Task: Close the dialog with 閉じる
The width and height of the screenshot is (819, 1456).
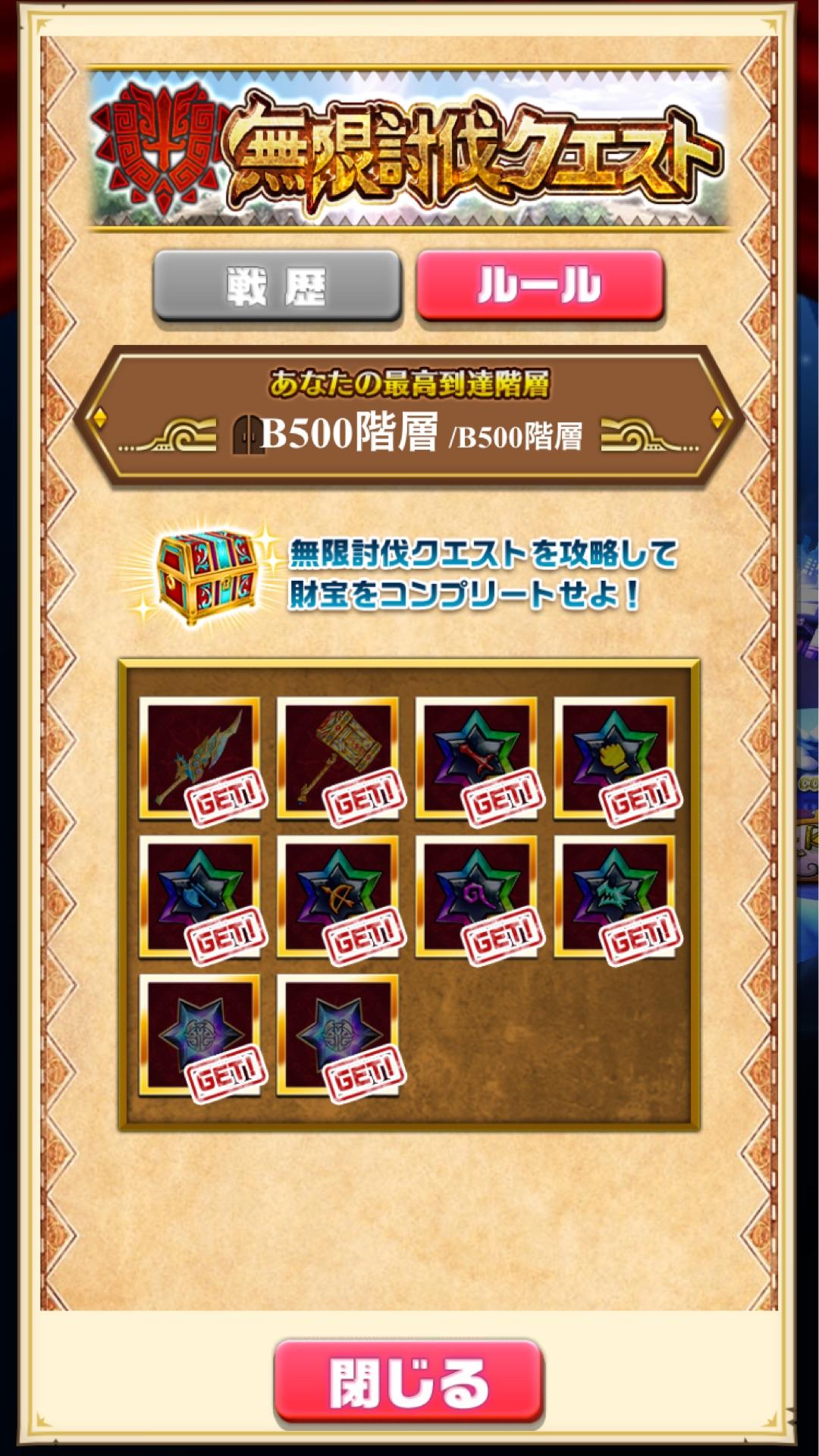Action: [x=409, y=1381]
